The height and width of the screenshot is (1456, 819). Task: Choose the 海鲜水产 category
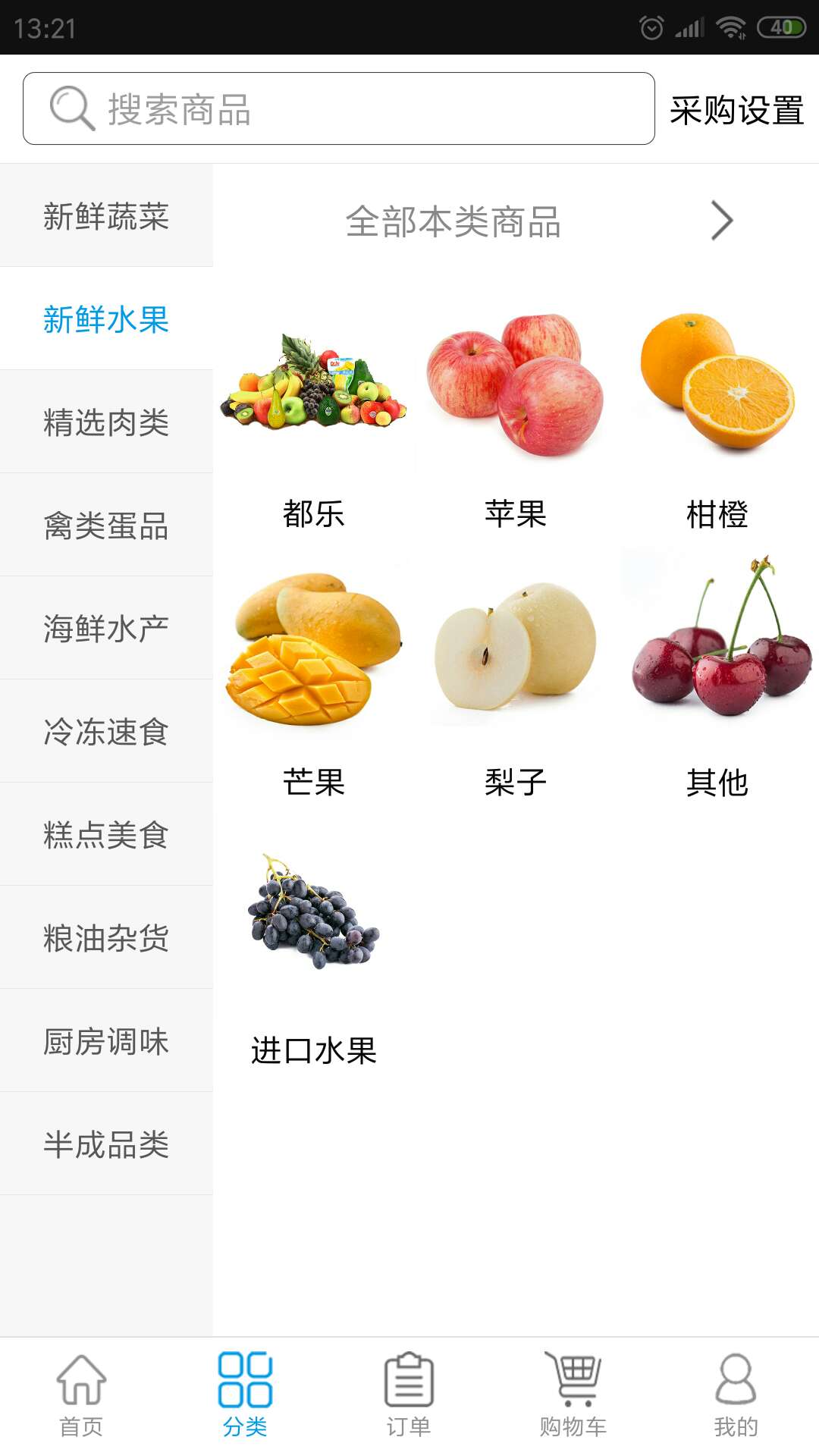coord(106,629)
